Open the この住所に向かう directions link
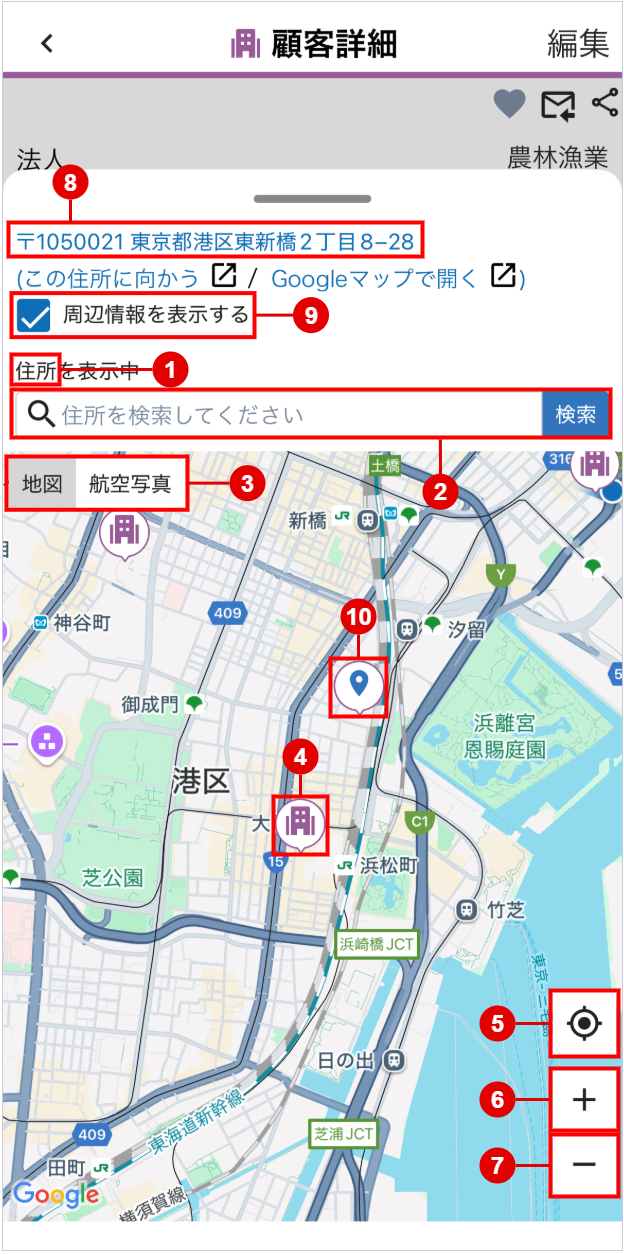 click(x=125, y=277)
